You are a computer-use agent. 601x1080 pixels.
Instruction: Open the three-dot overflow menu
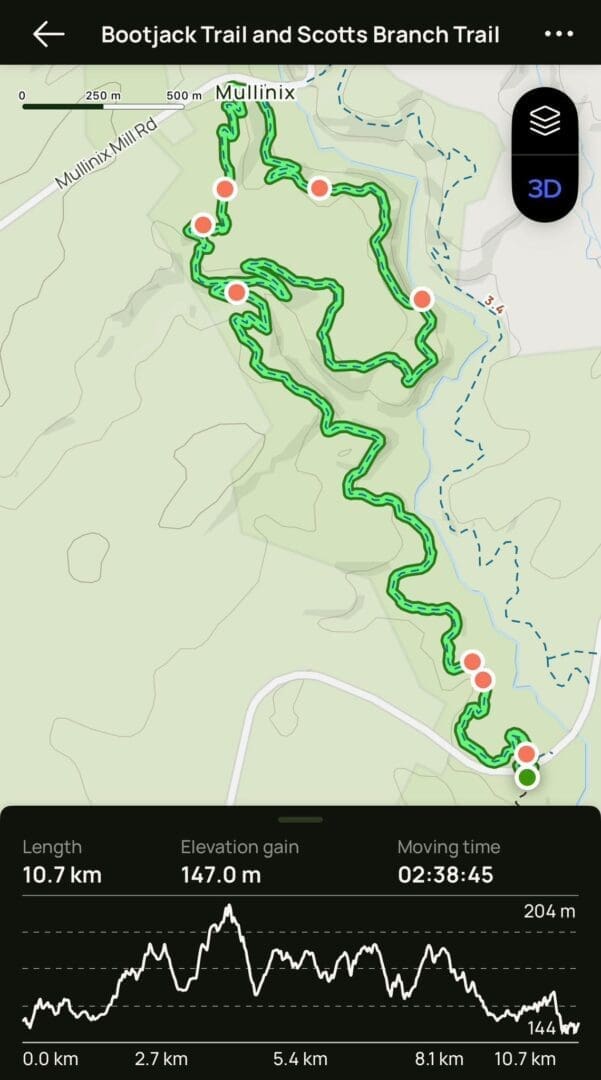click(x=558, y=34)
